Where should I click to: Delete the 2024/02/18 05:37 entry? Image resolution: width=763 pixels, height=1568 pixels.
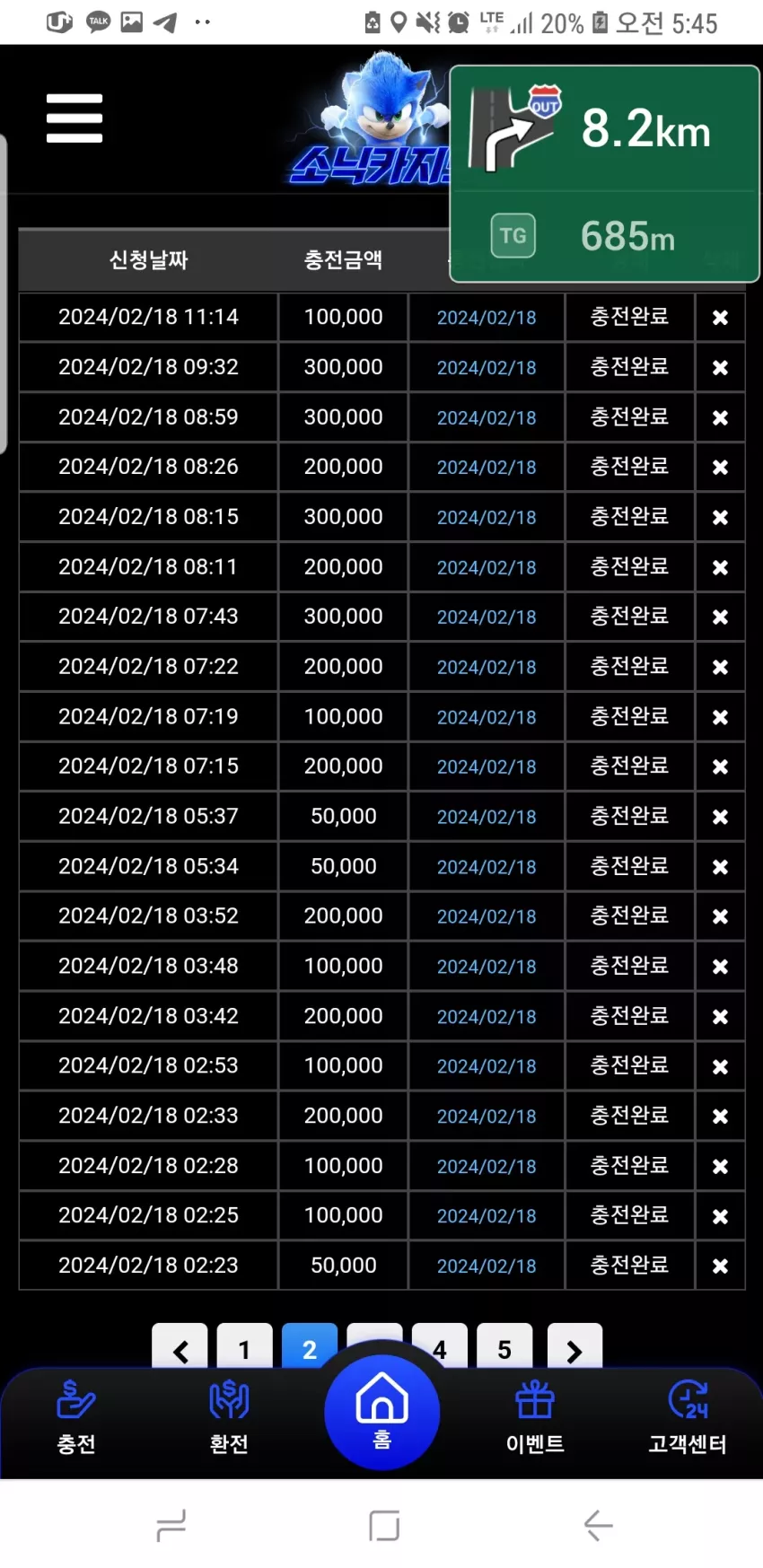pyautogui.click(x=720, y=818)
